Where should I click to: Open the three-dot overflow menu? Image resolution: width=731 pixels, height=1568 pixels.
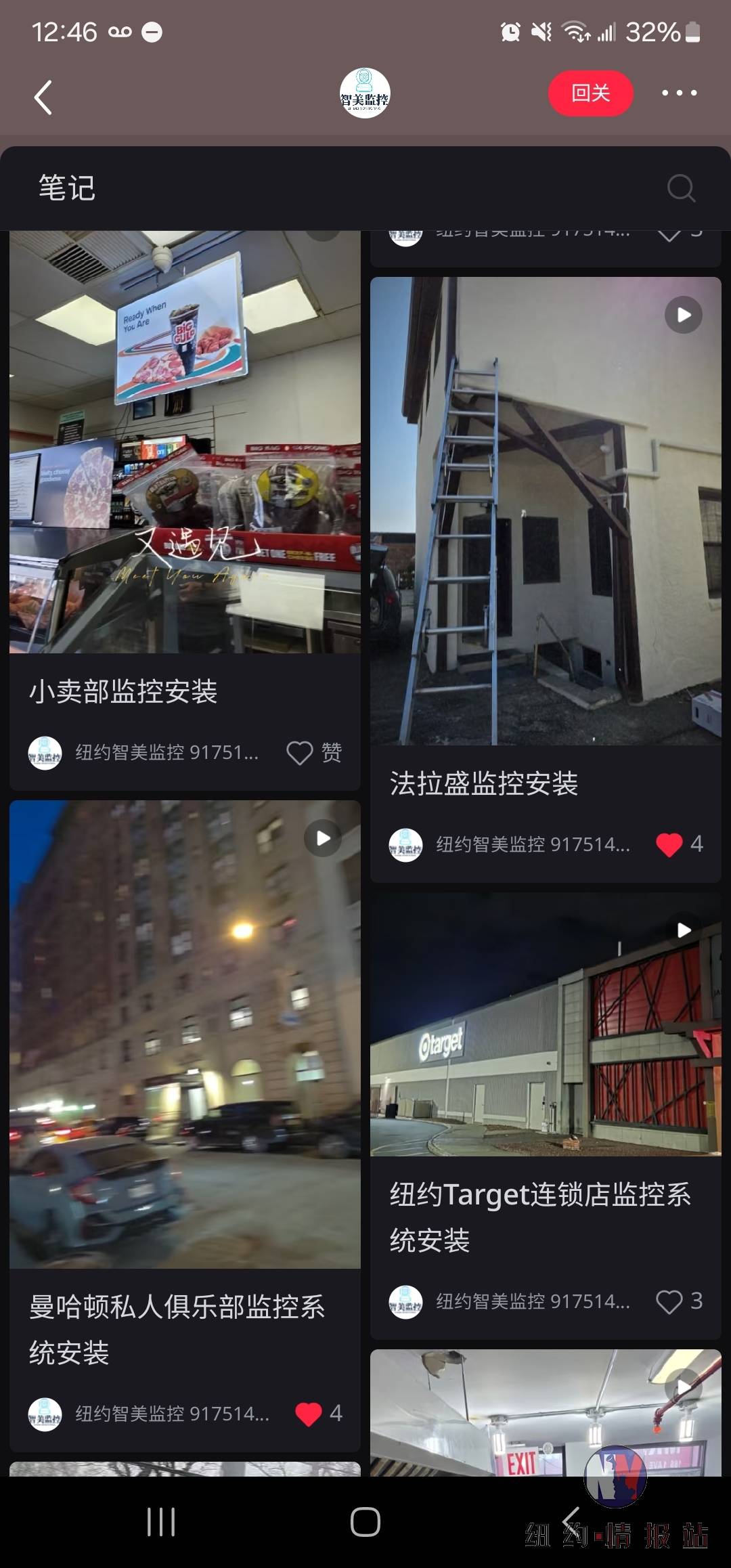coord(679,93)
